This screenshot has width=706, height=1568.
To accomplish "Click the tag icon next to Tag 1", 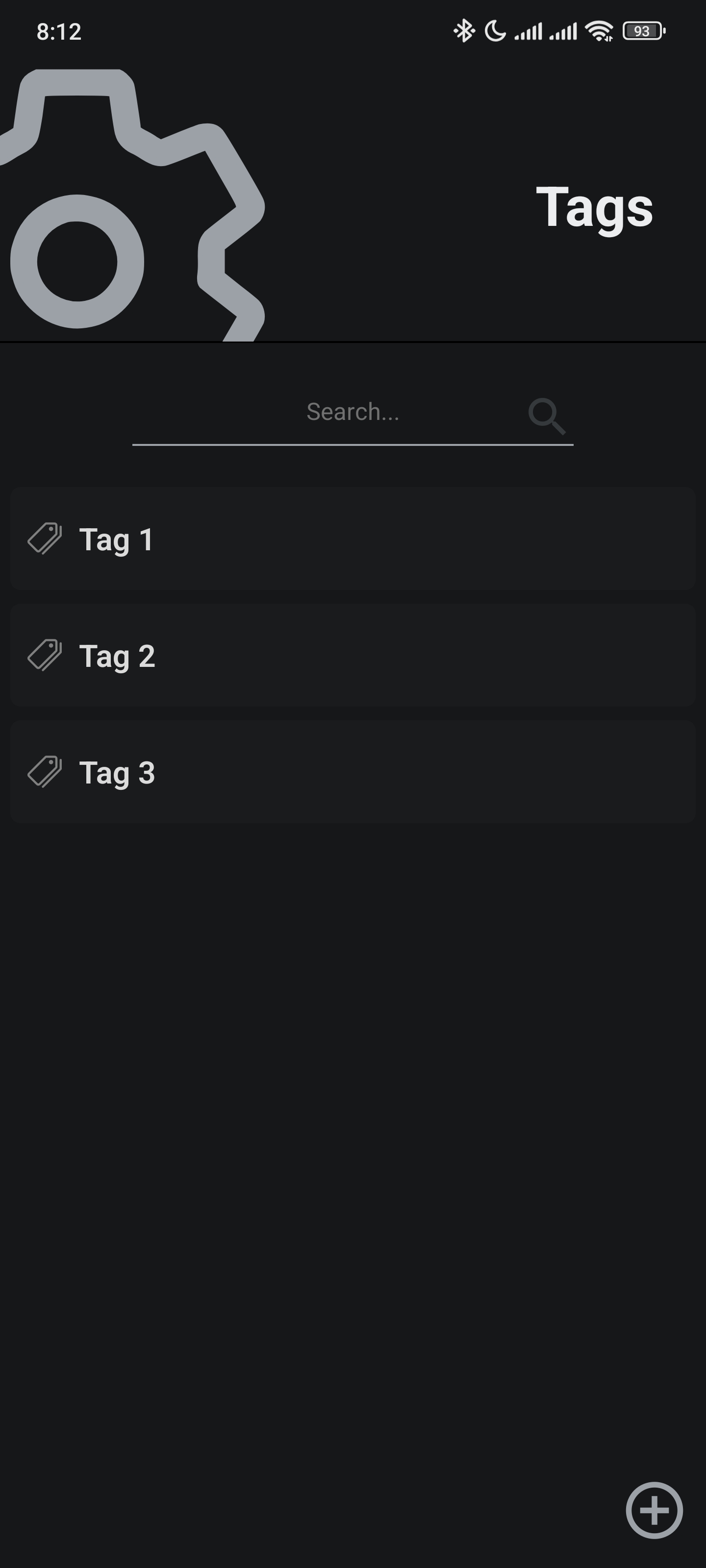I will tap(46, 538).
